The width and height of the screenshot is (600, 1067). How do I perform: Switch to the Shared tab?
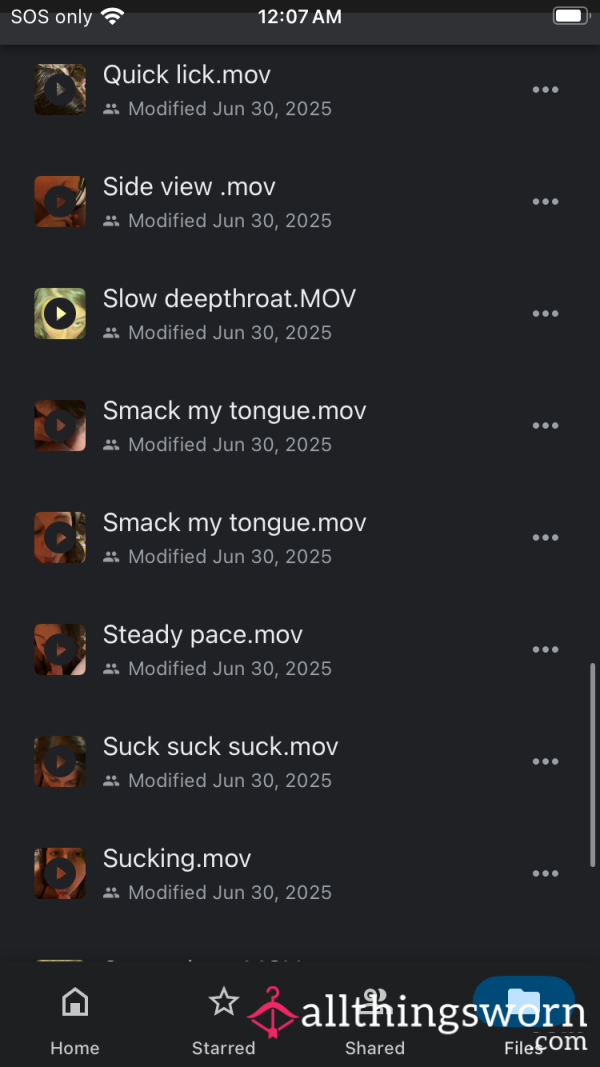[x=374, y=1020]
